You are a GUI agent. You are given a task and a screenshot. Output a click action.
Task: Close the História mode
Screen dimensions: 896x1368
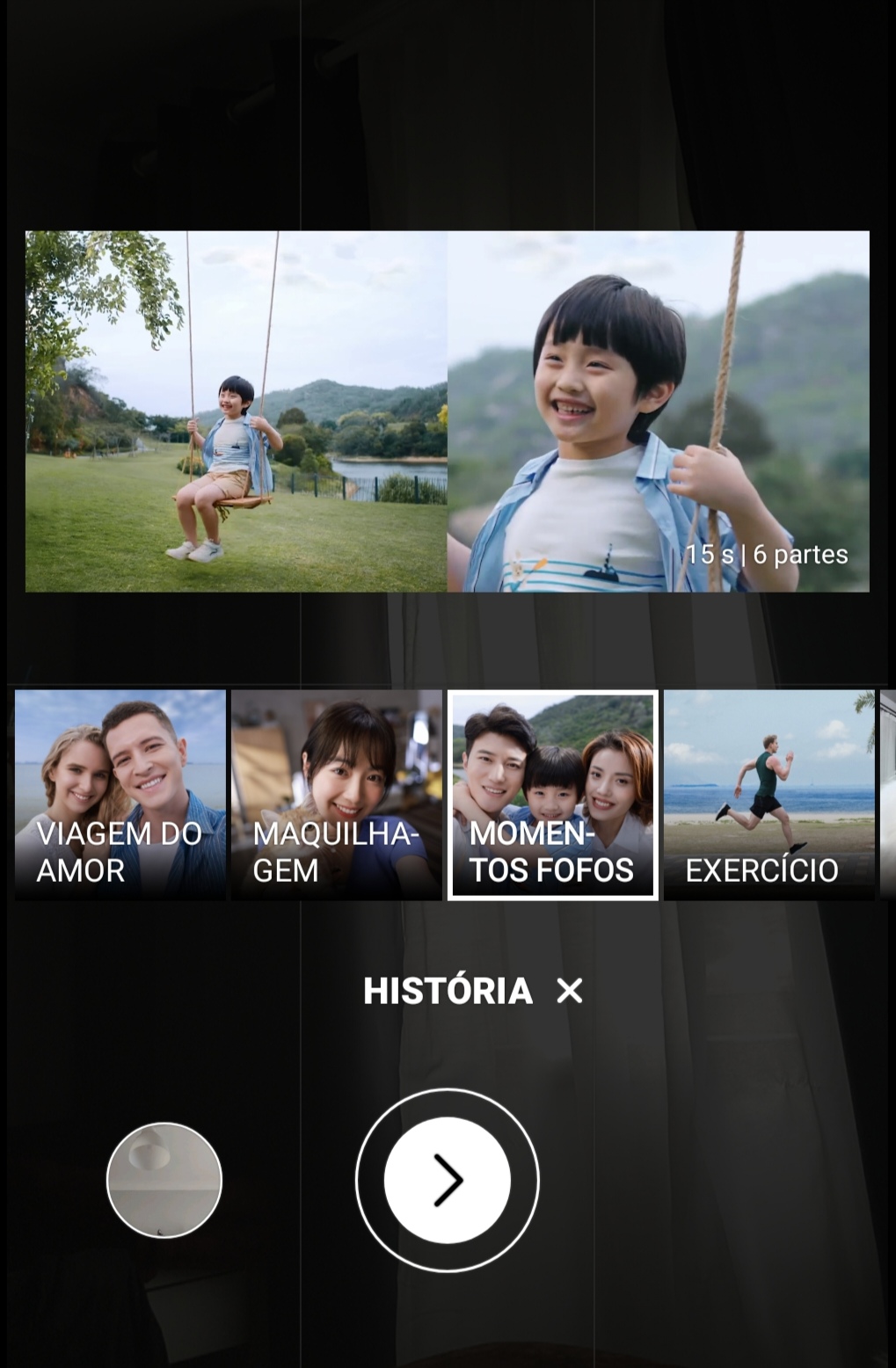coord(570,991)
